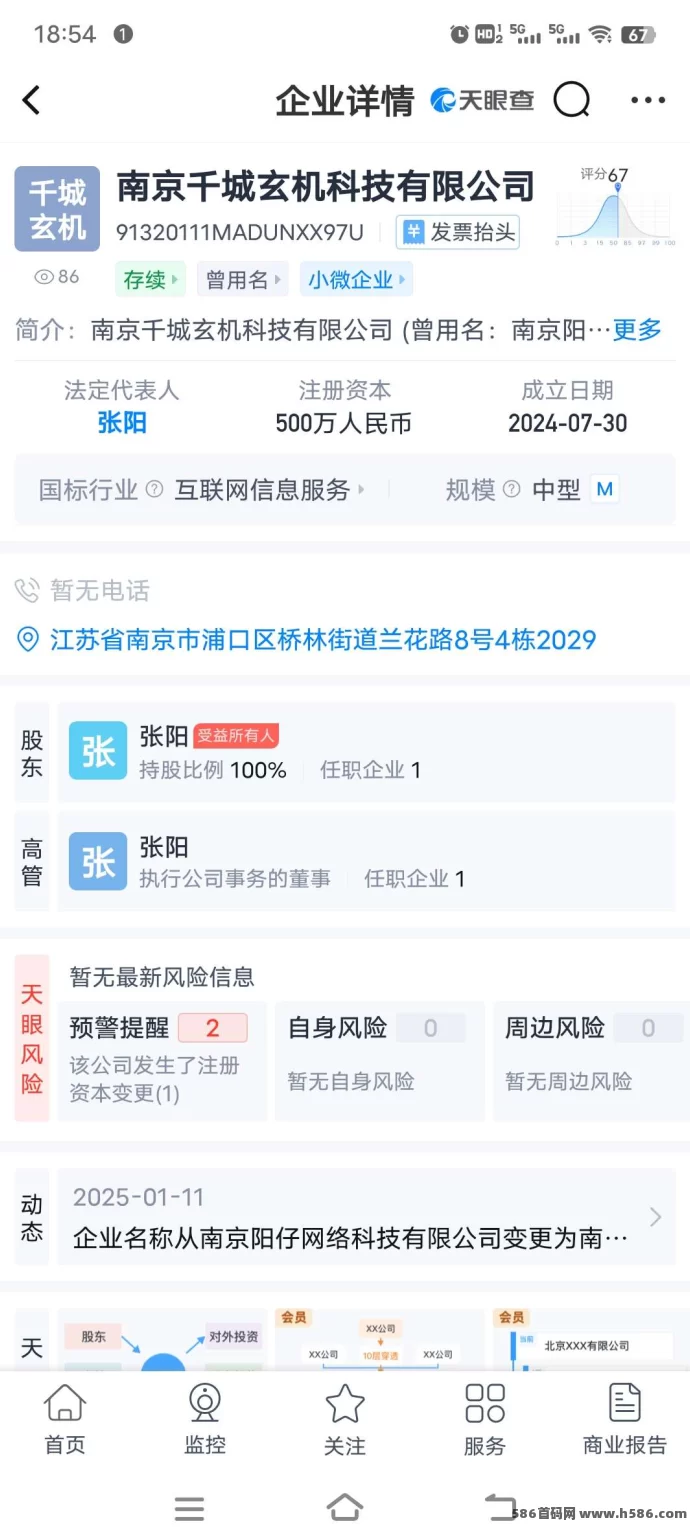Open the 商业报告 tab

click(x=625, y=1419)
